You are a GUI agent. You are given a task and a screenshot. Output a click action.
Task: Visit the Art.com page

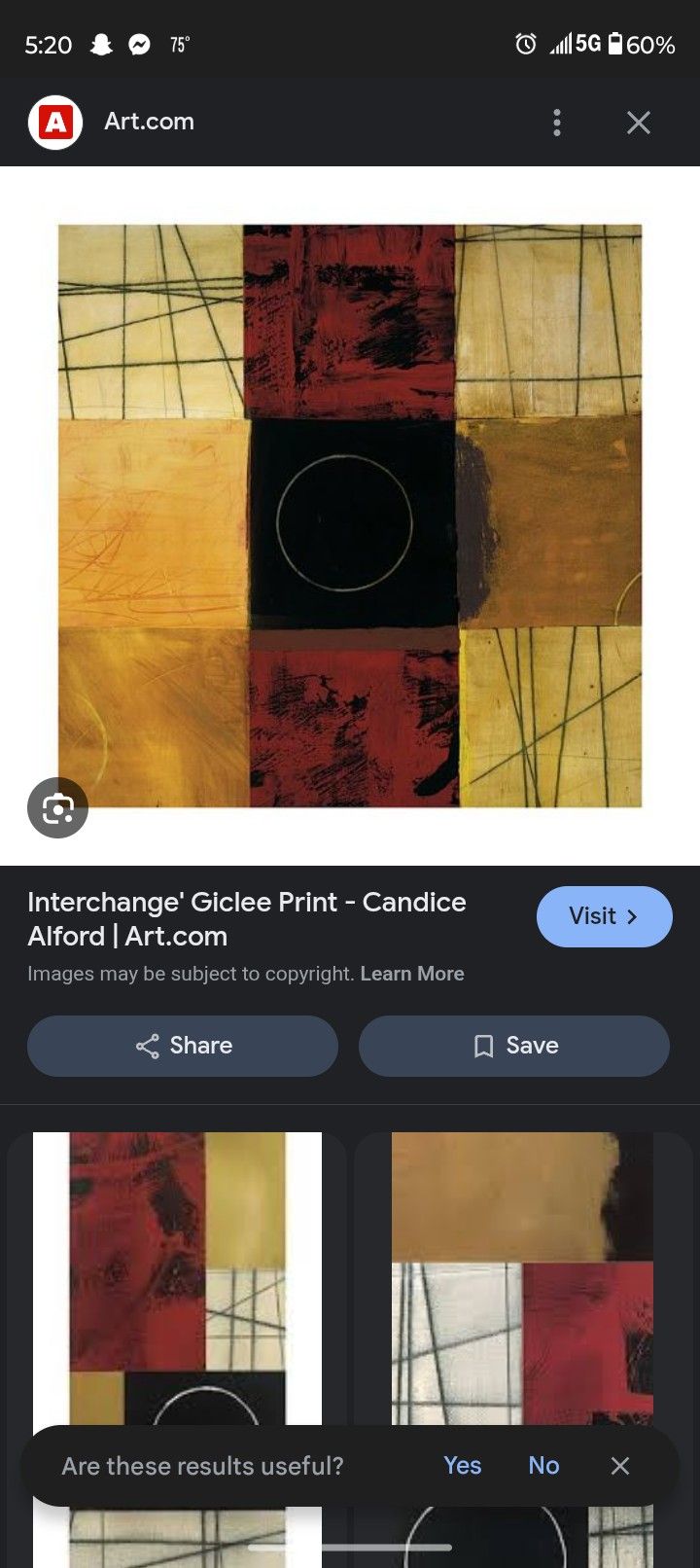604,916
